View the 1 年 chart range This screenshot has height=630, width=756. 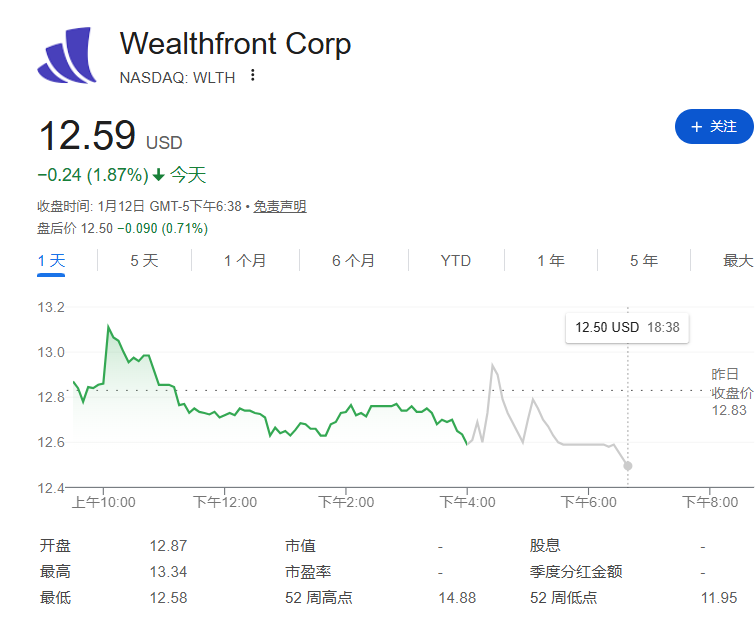tap(550, 261)
